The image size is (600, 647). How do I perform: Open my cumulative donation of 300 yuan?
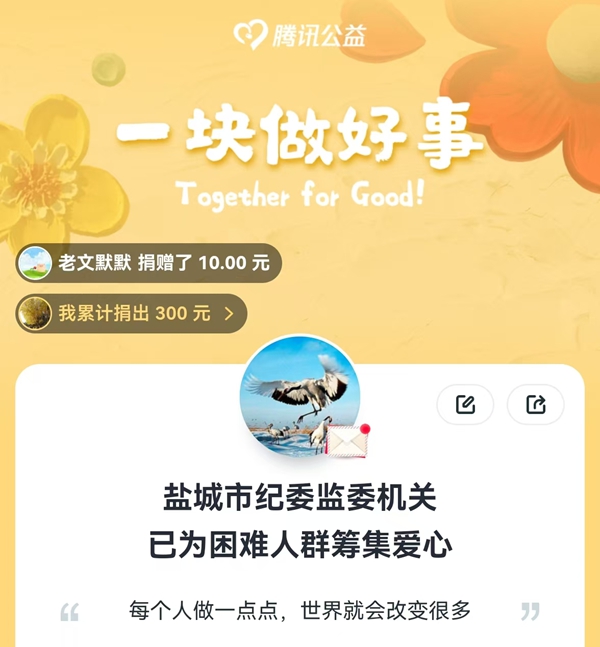click(x=132, y=313)
